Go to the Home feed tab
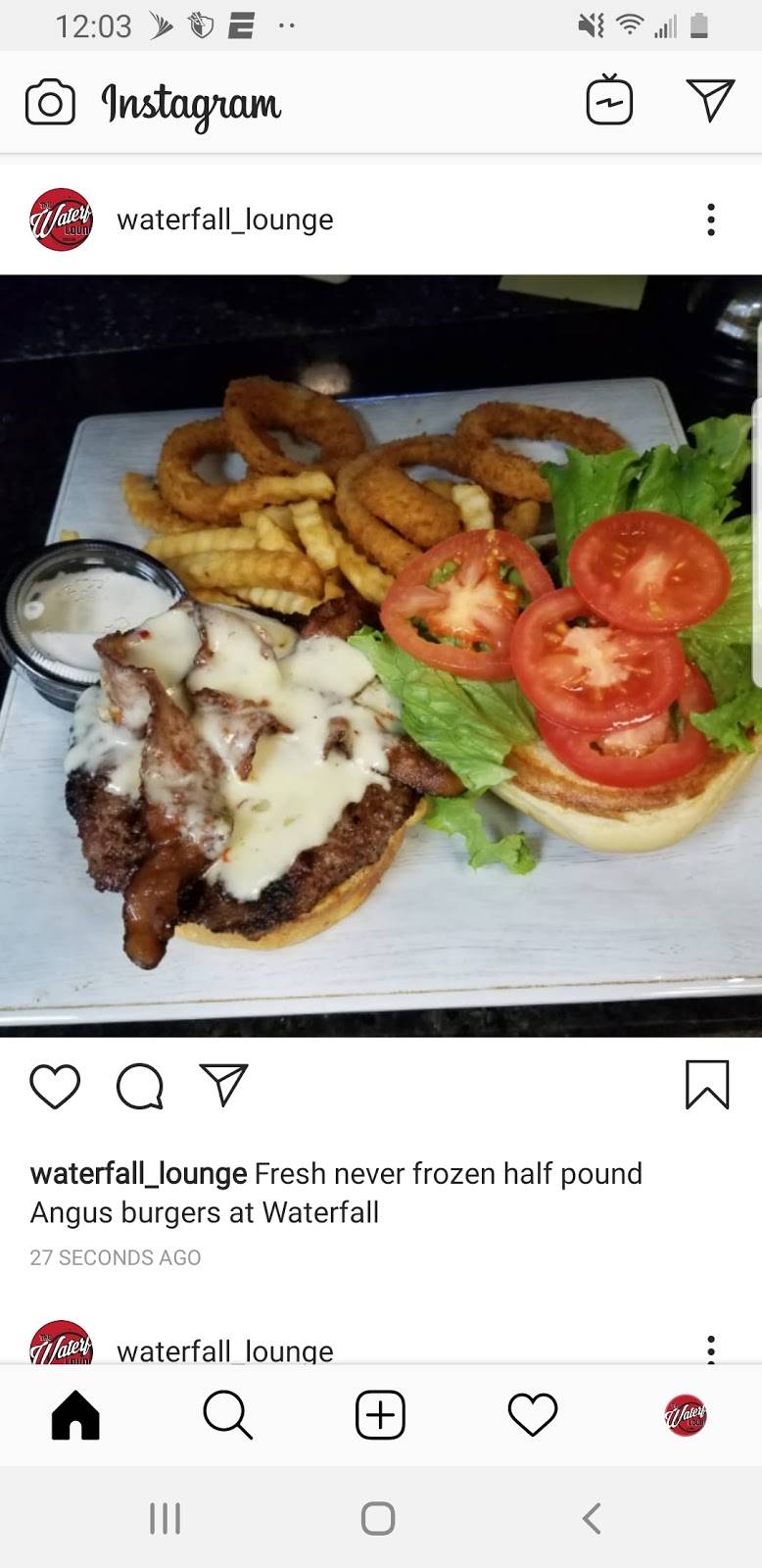The image size is (762, 1568). pyautogui.click(x=75, y=1415)
